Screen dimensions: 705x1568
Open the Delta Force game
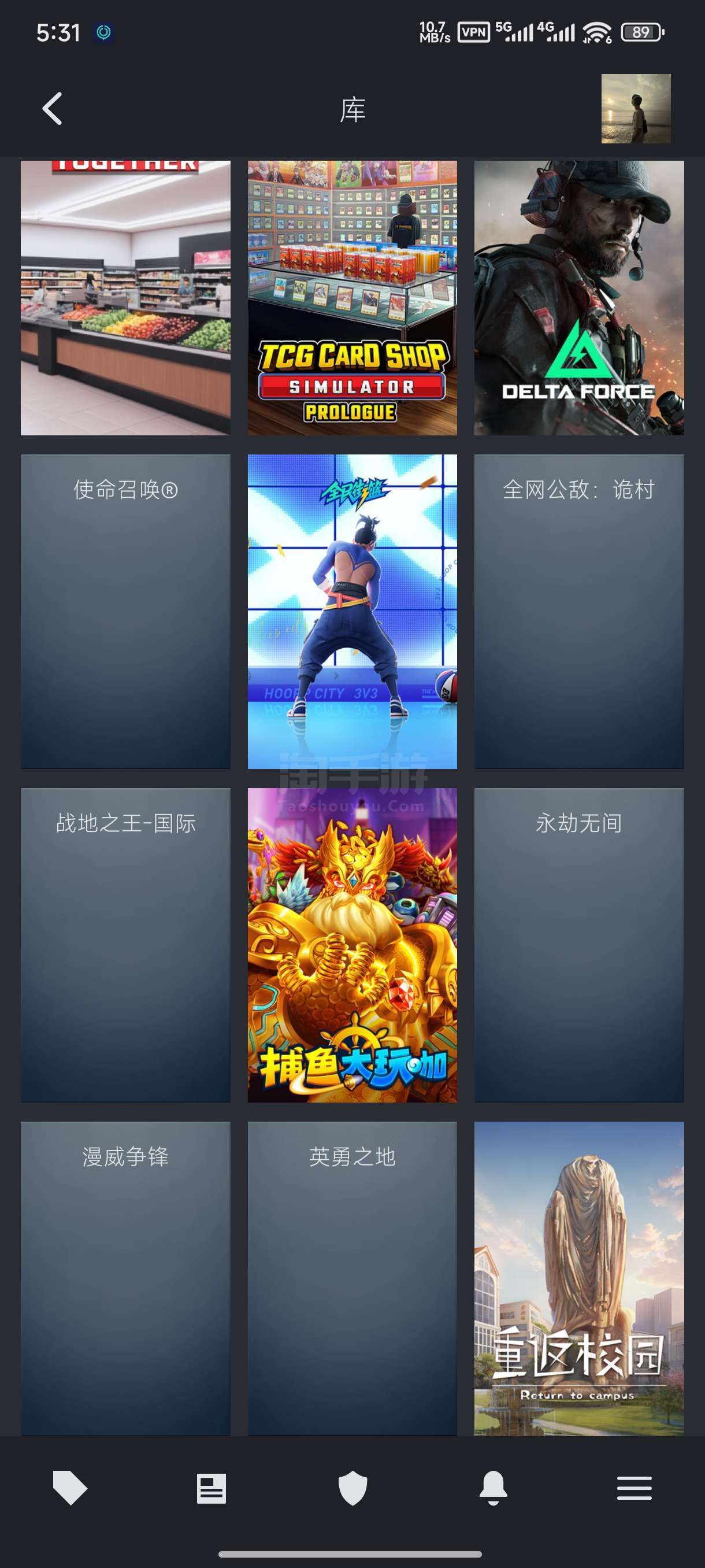click(578, 298)
